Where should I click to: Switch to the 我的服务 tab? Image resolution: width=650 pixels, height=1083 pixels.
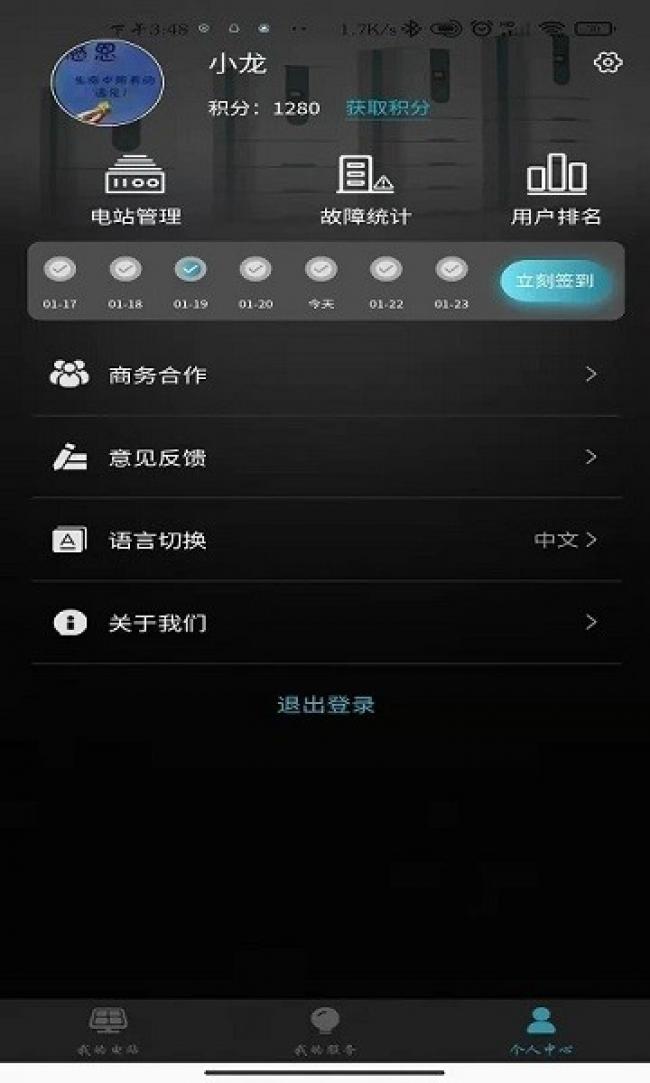click(x=325, y=1031)
